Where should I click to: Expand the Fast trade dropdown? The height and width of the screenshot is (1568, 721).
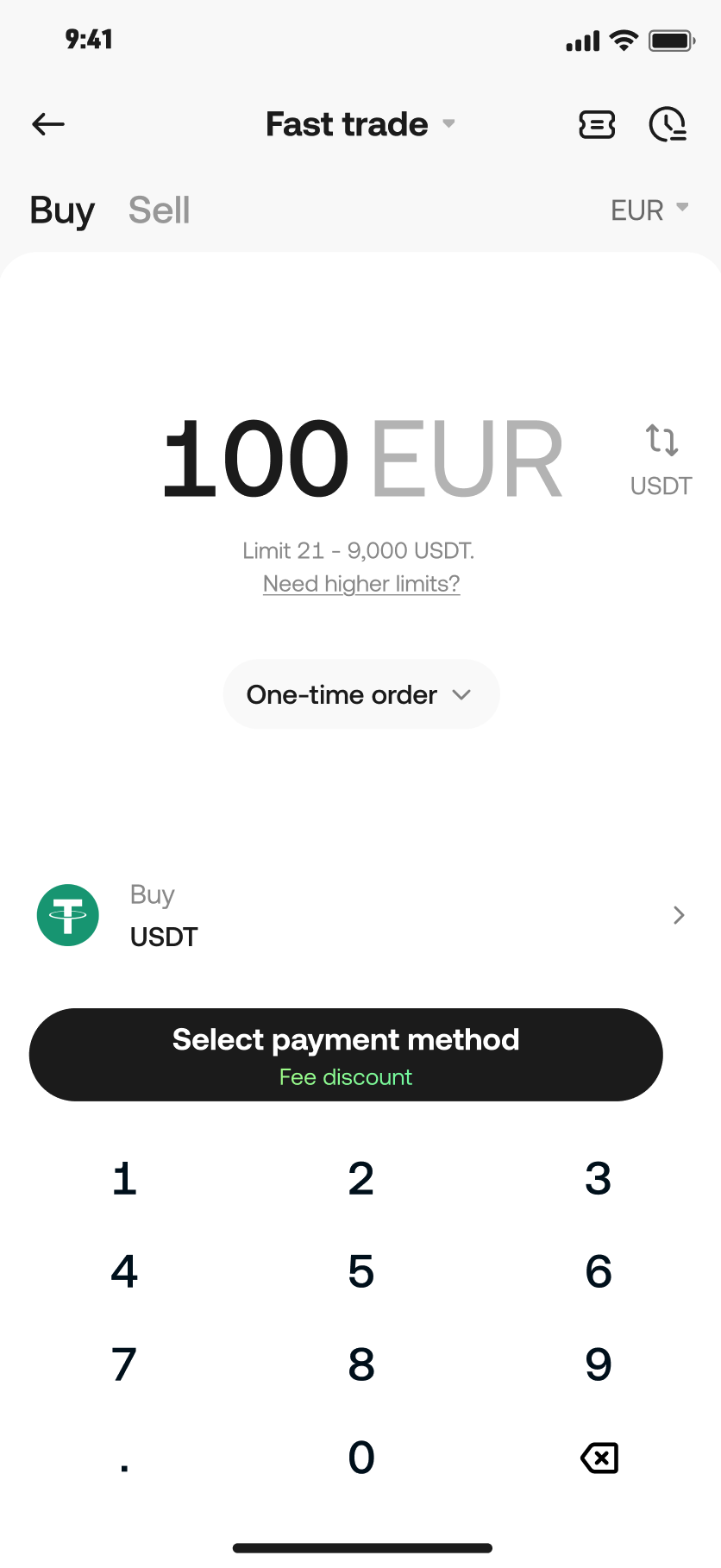click(x=360, y=124)
